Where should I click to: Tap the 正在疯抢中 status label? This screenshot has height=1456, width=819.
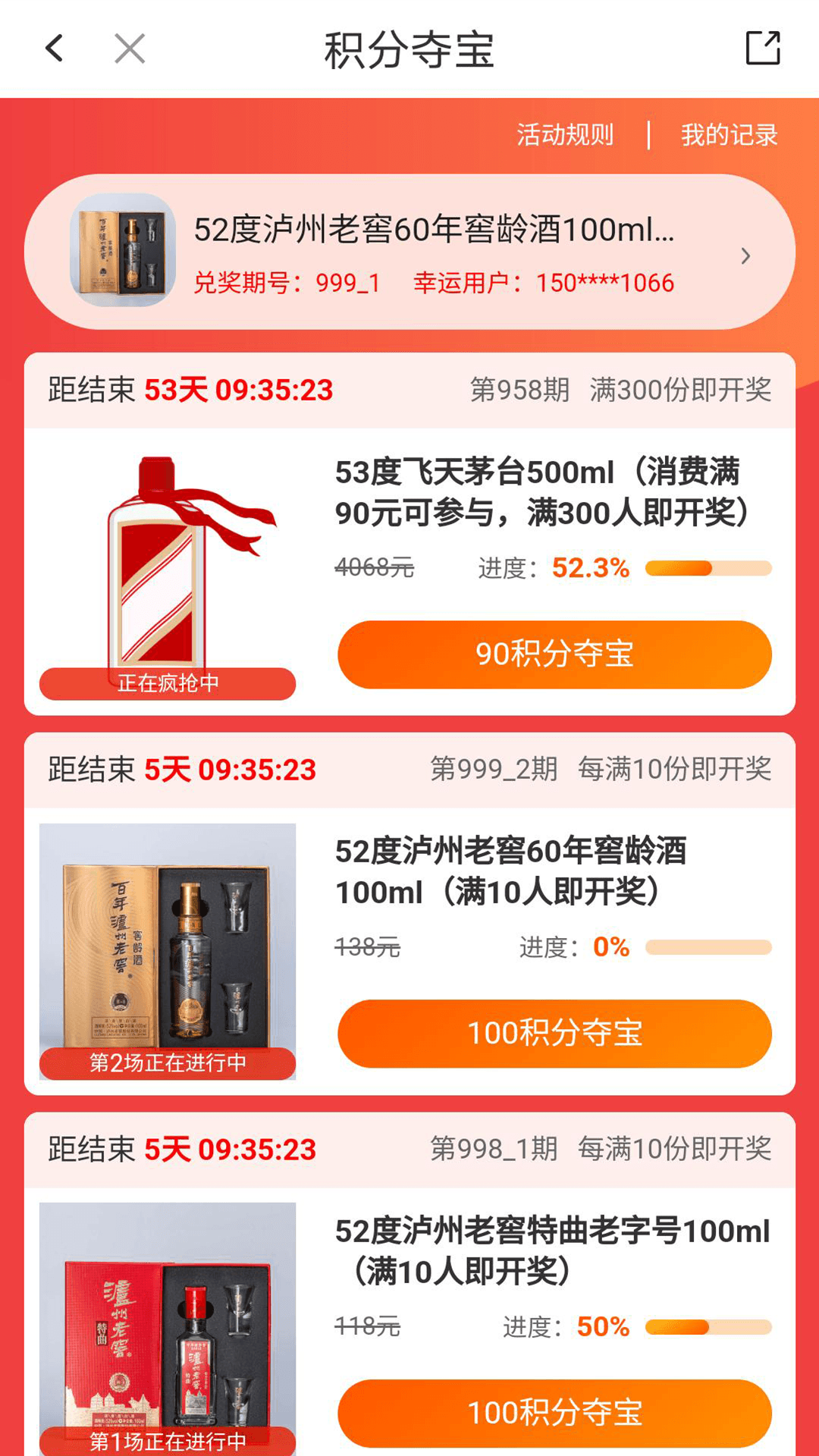tap(167, 683)
